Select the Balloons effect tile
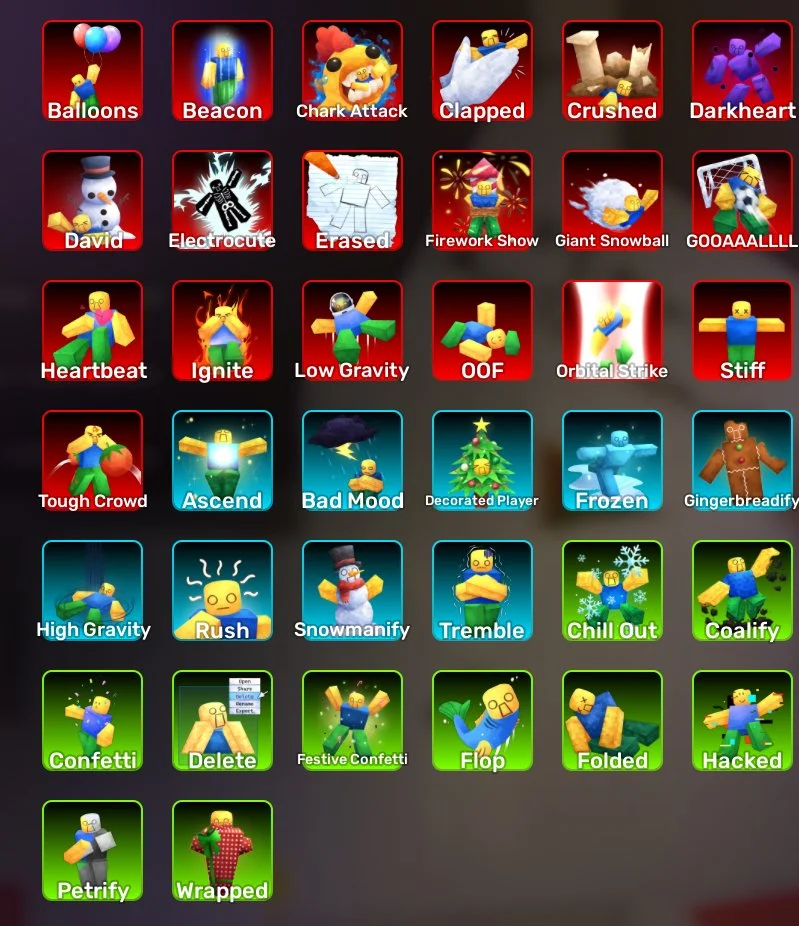This screenshot has height=926, width=799. pyautogui.click(x=92, y=70)
